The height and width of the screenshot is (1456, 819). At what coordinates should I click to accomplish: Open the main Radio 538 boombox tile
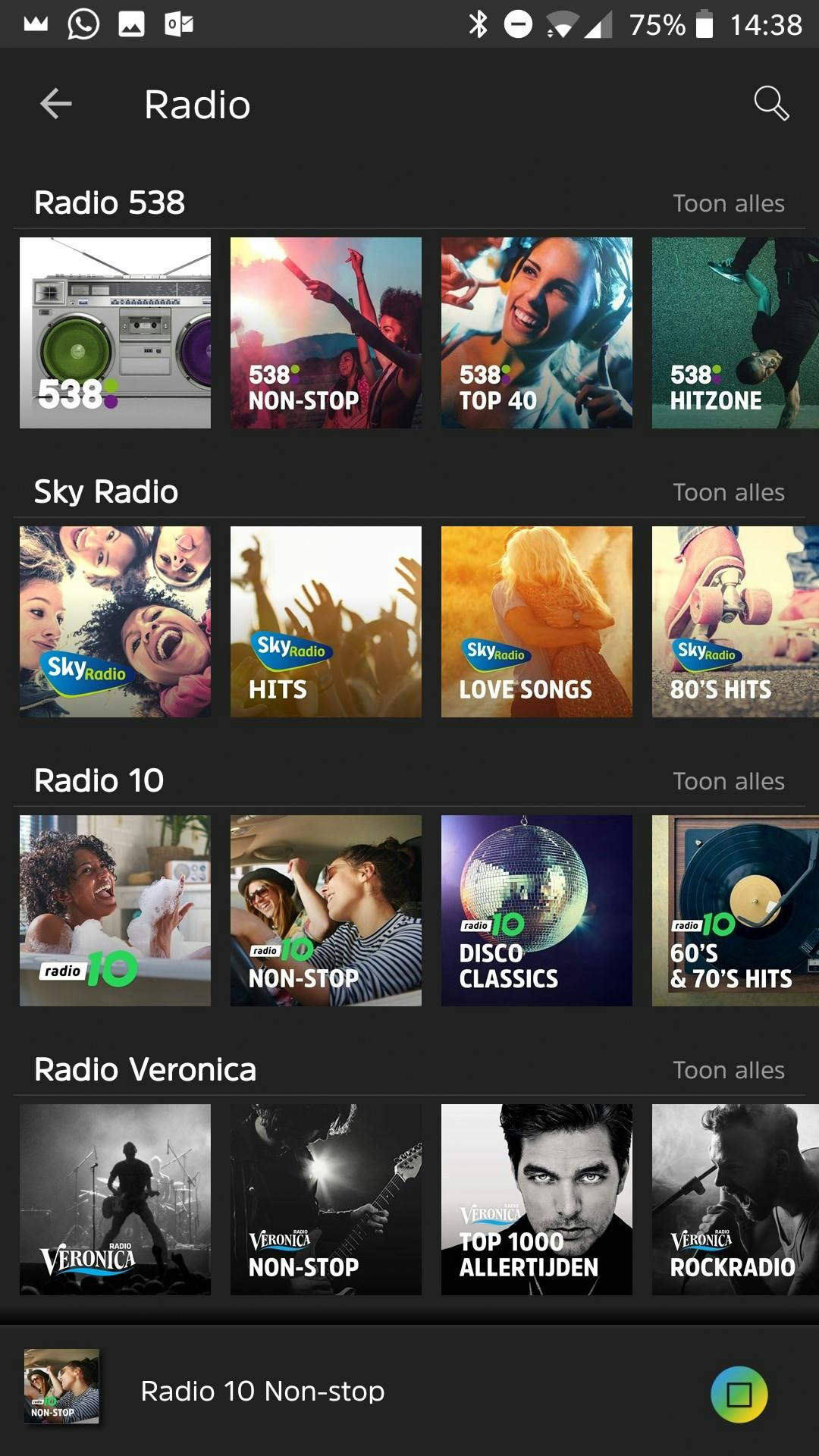pyautogui.click(x=115, y=333)
